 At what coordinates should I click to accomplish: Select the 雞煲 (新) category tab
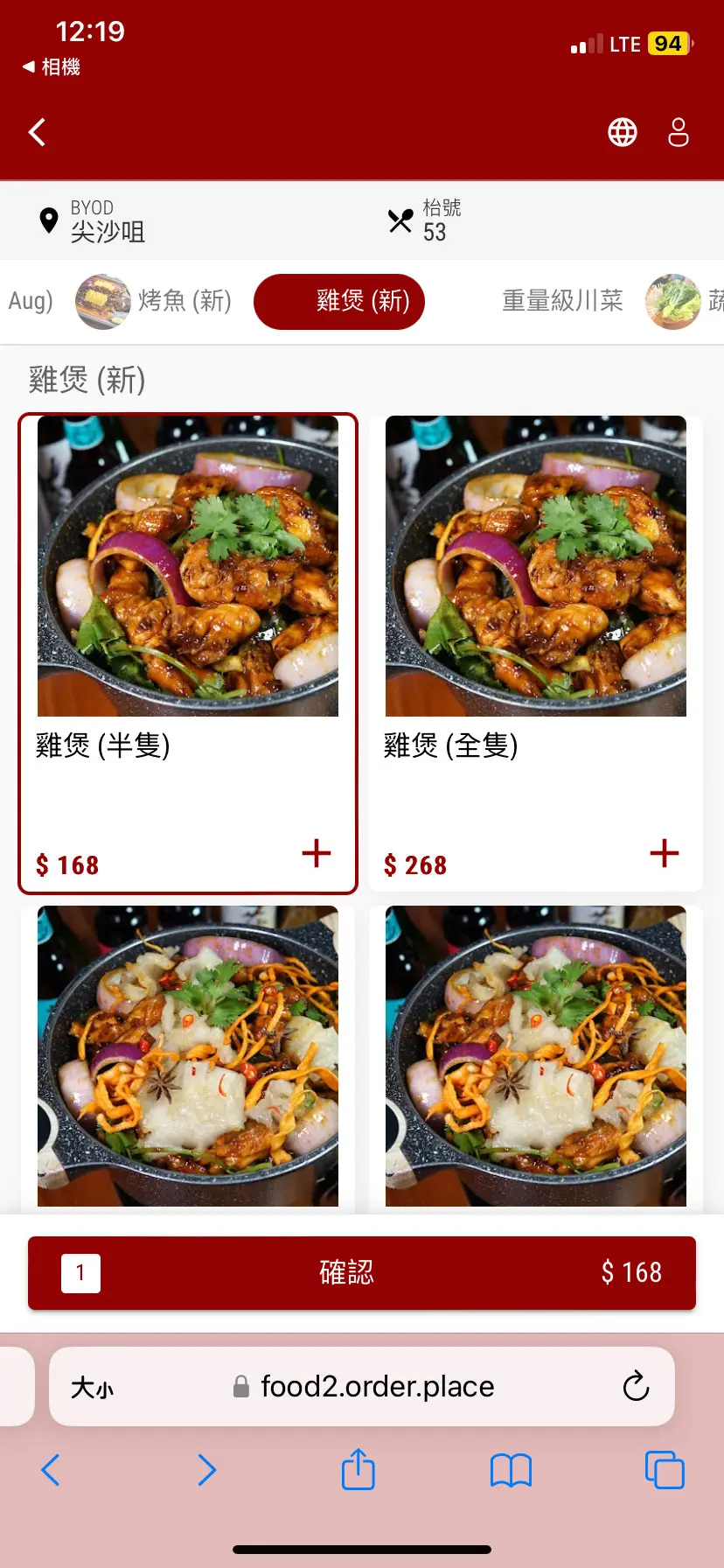tap(339, 302)
